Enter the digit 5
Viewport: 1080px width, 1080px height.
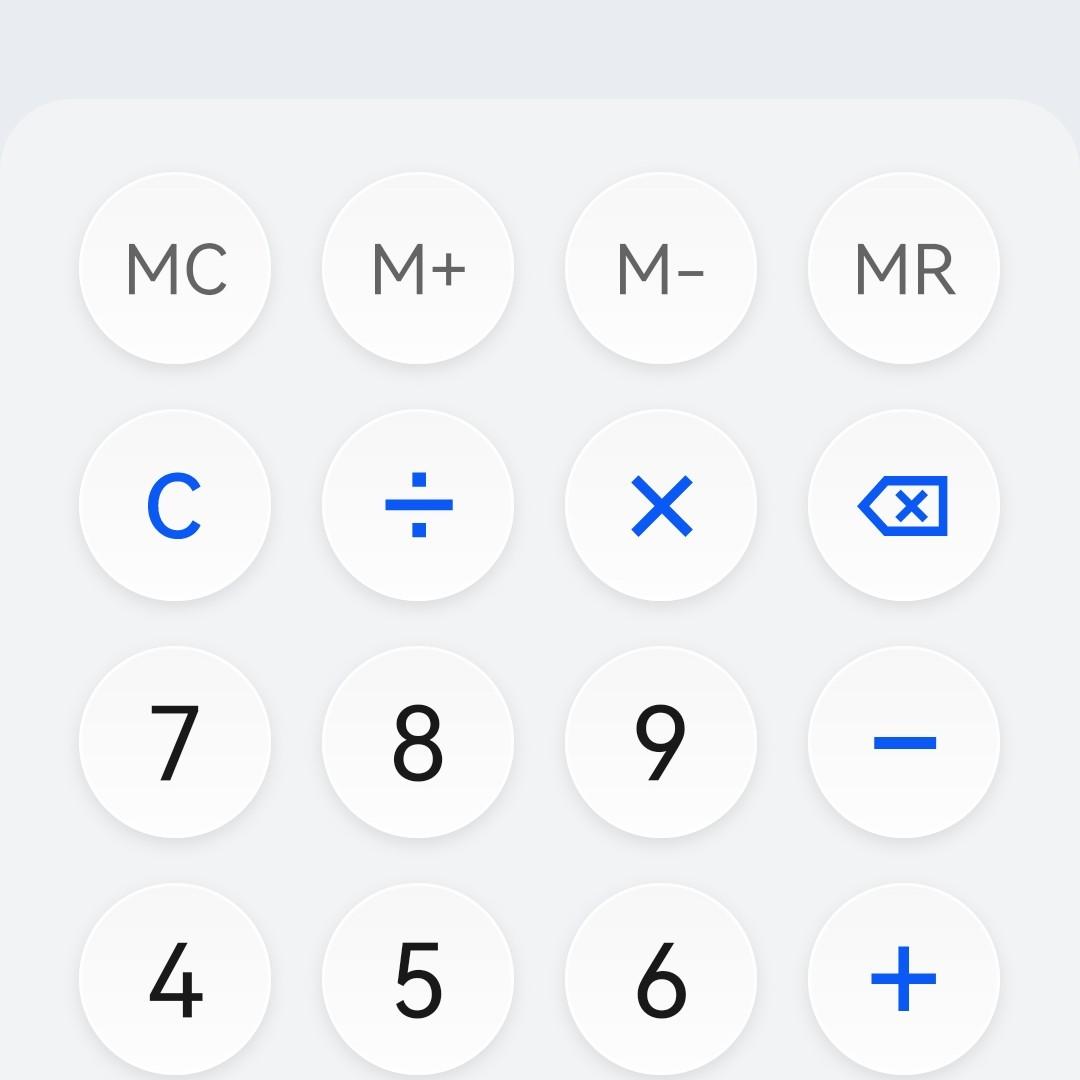(x=418, y=979)
